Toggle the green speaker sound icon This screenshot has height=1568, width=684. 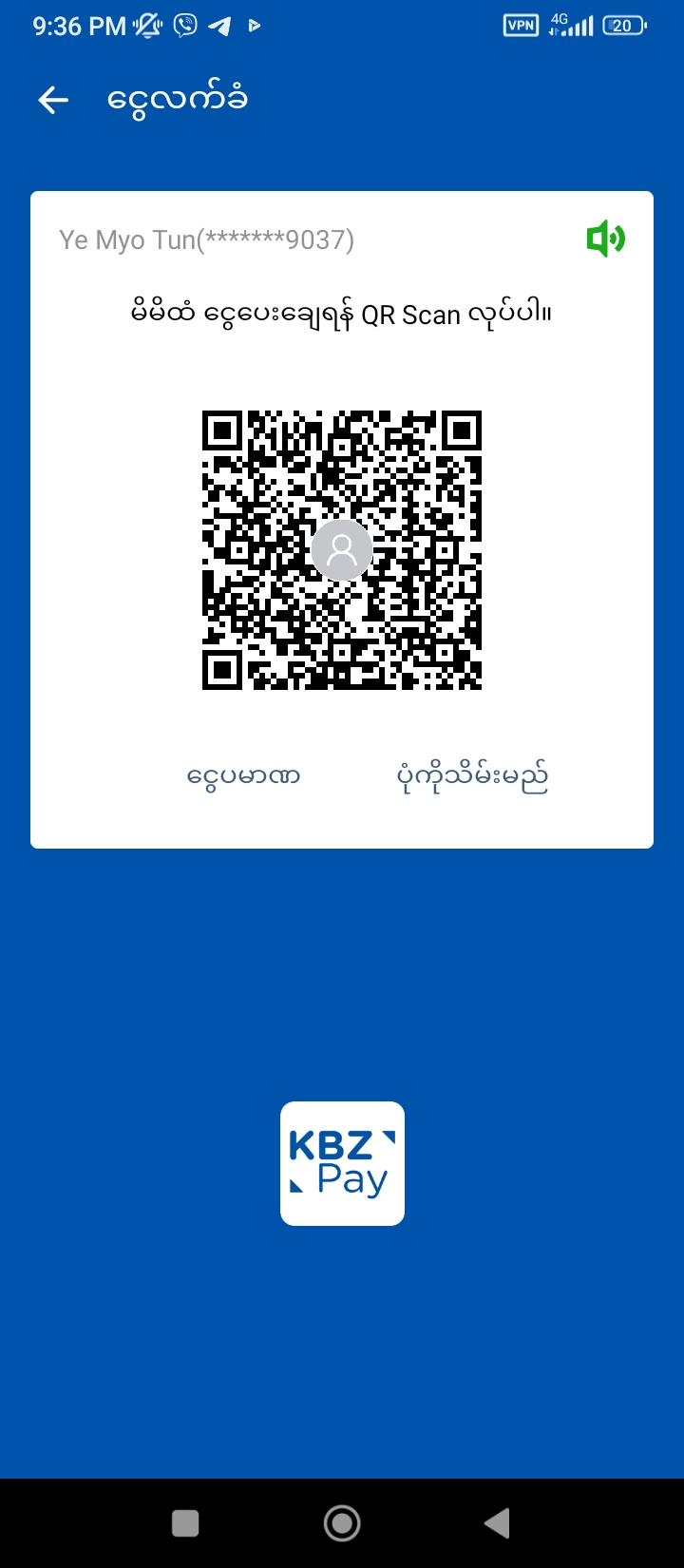605,239
